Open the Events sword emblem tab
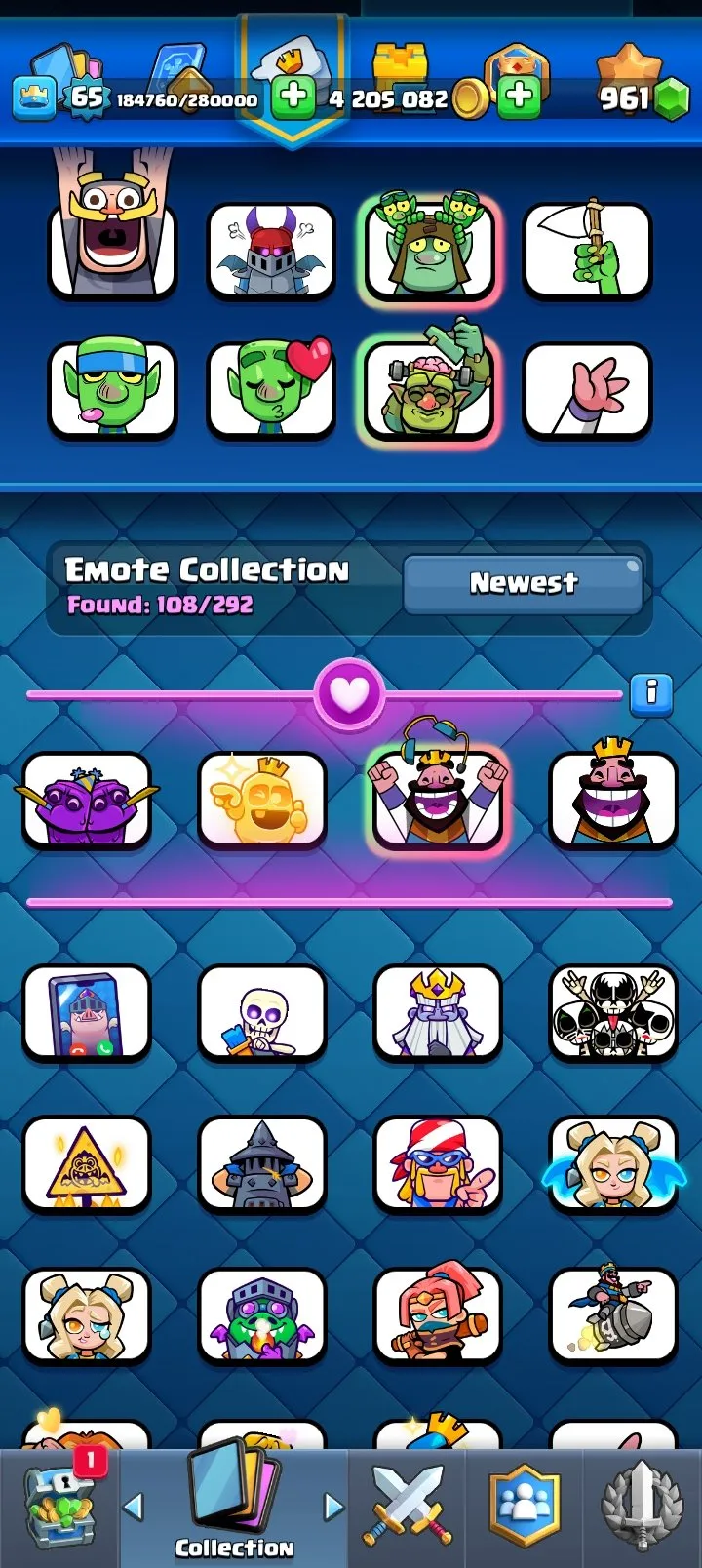 [x=642, y=1508]
